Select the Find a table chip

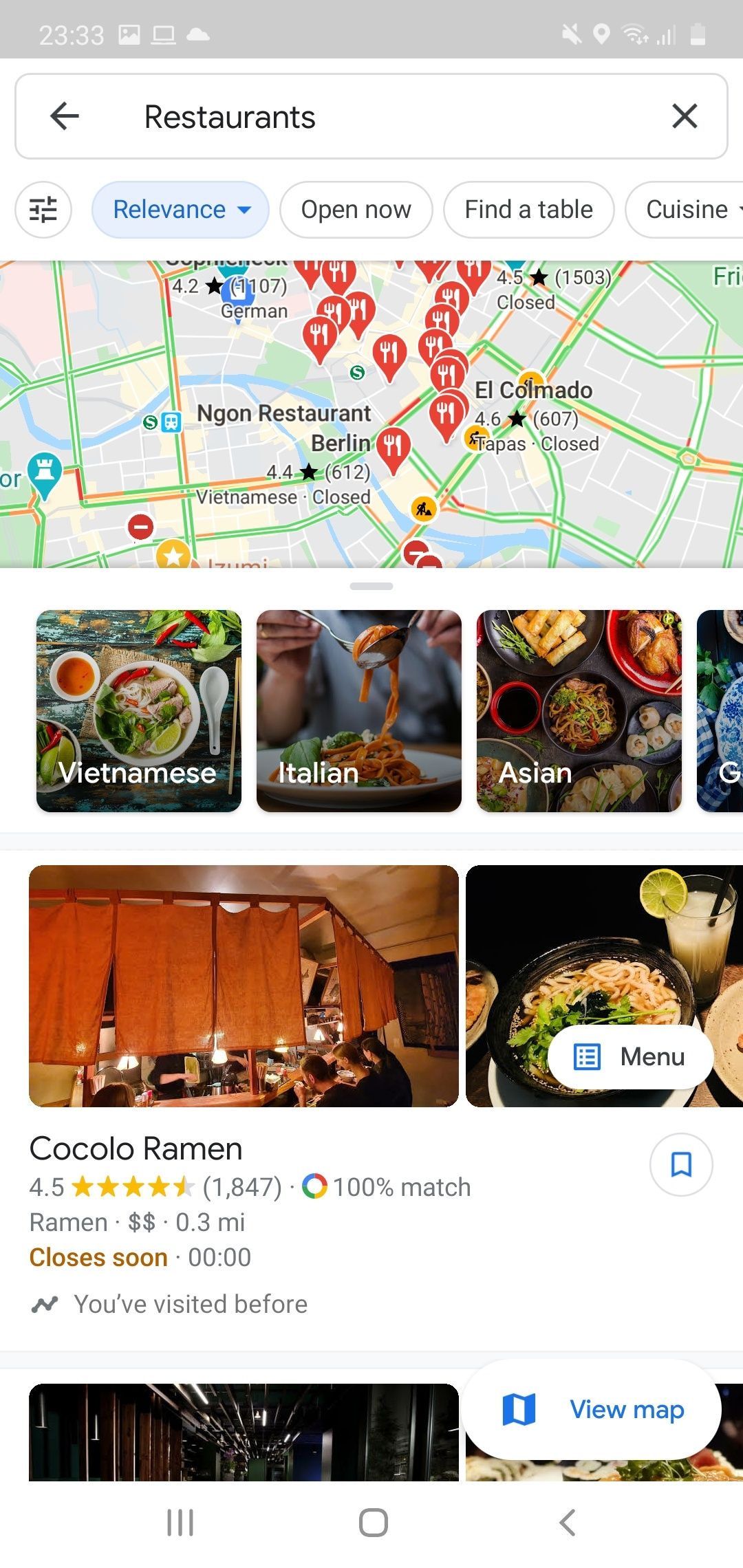528,210
